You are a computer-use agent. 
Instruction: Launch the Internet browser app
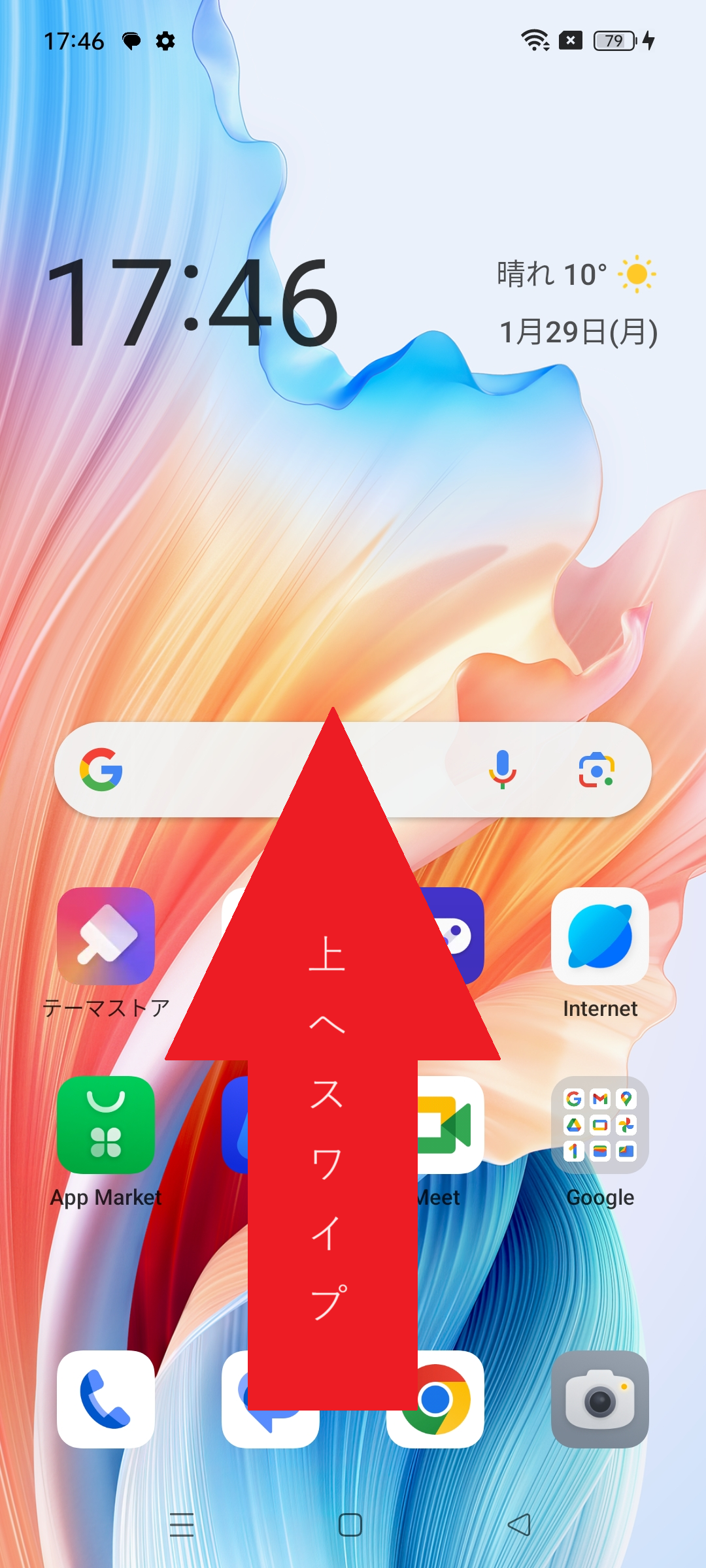click(600, 937)
